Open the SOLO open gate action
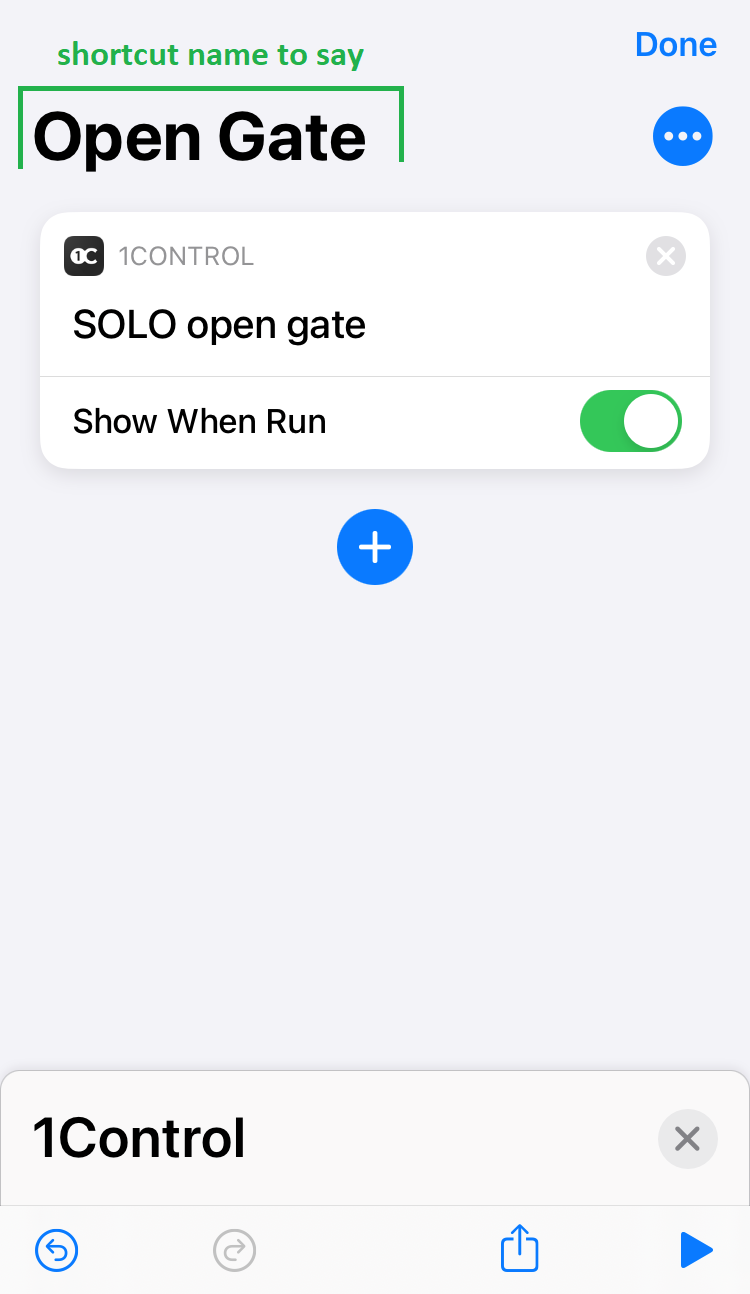 point(219,325)
